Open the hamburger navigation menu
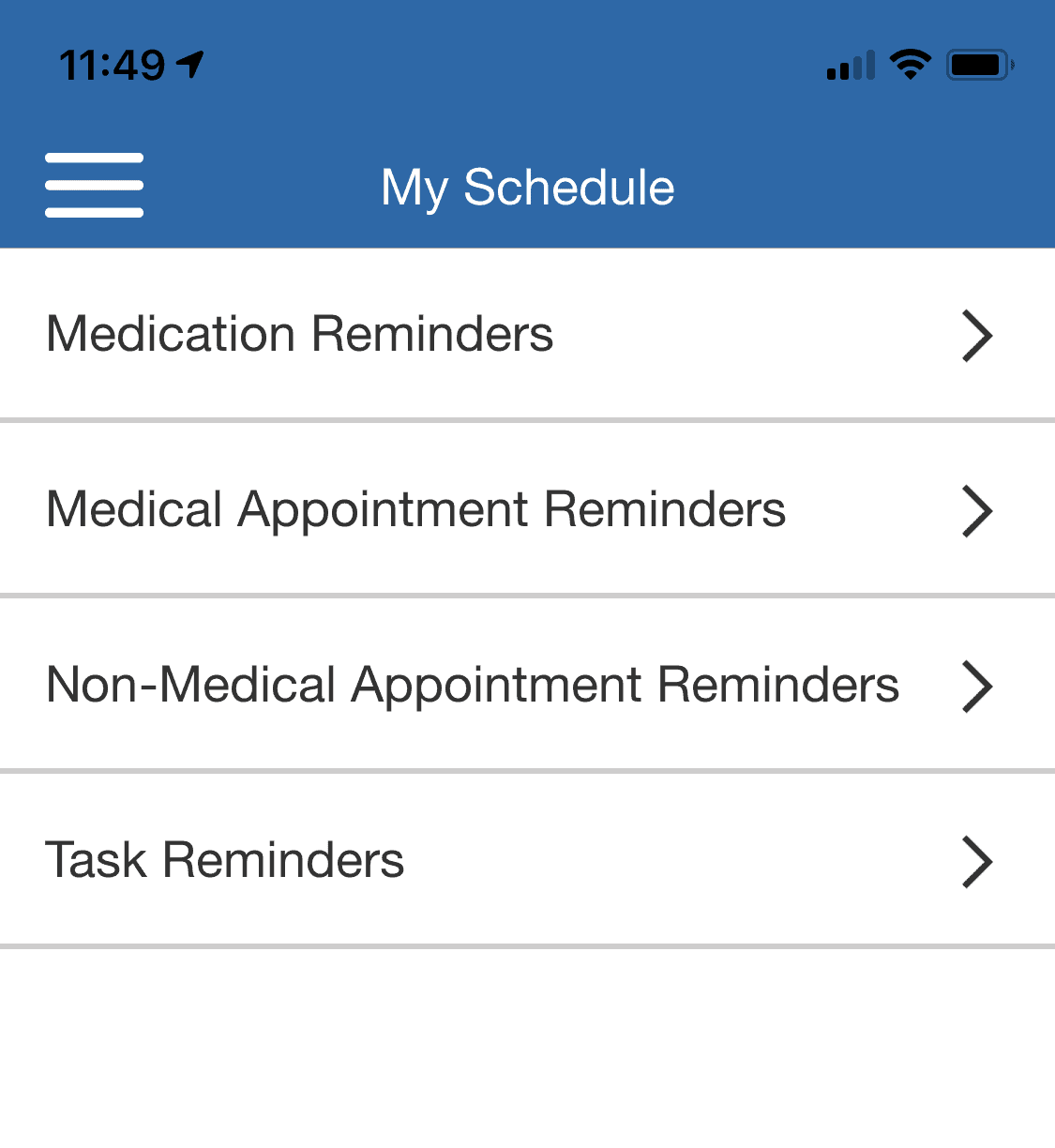Viewport: 1055px width, 1148px height. tap(94, 186)
